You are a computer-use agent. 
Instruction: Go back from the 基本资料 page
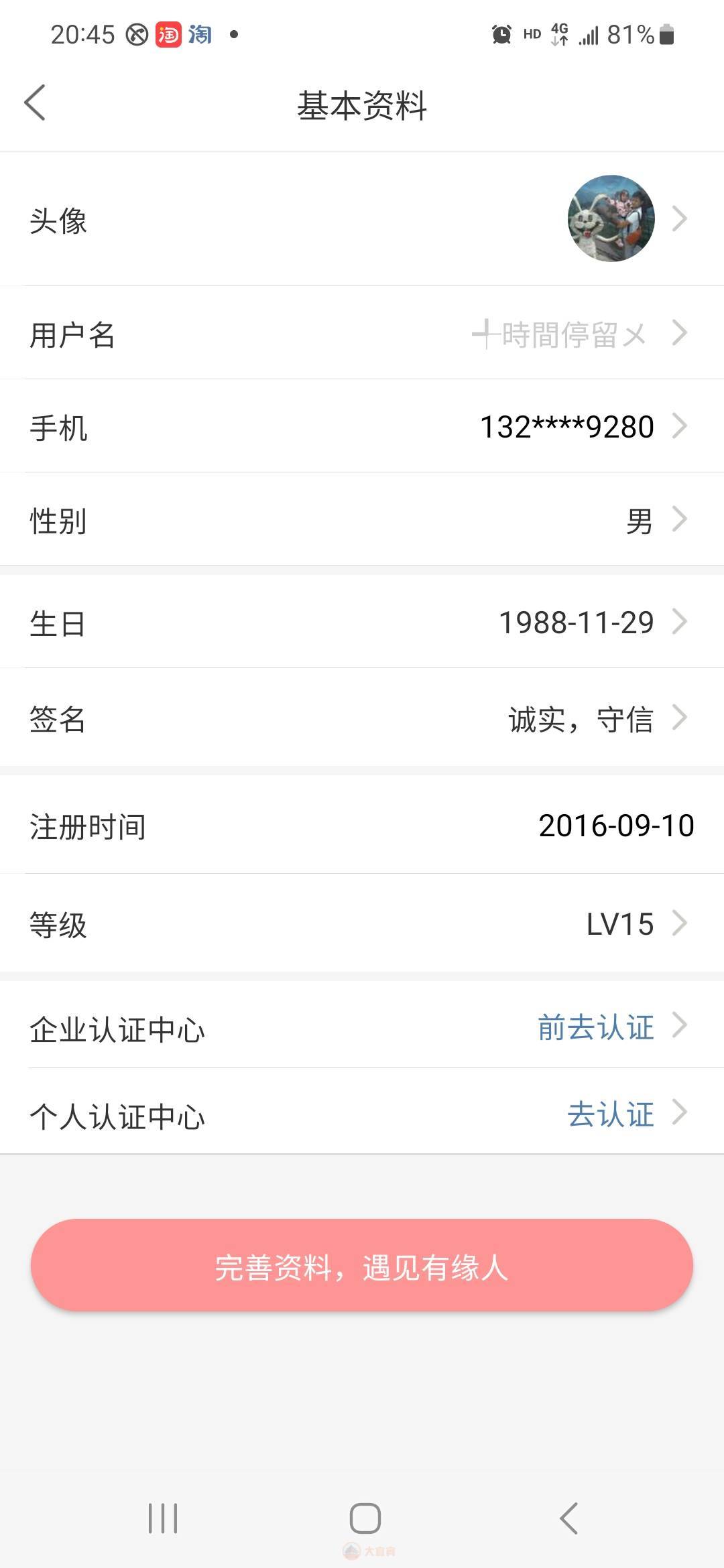click(x=35, y=103)
